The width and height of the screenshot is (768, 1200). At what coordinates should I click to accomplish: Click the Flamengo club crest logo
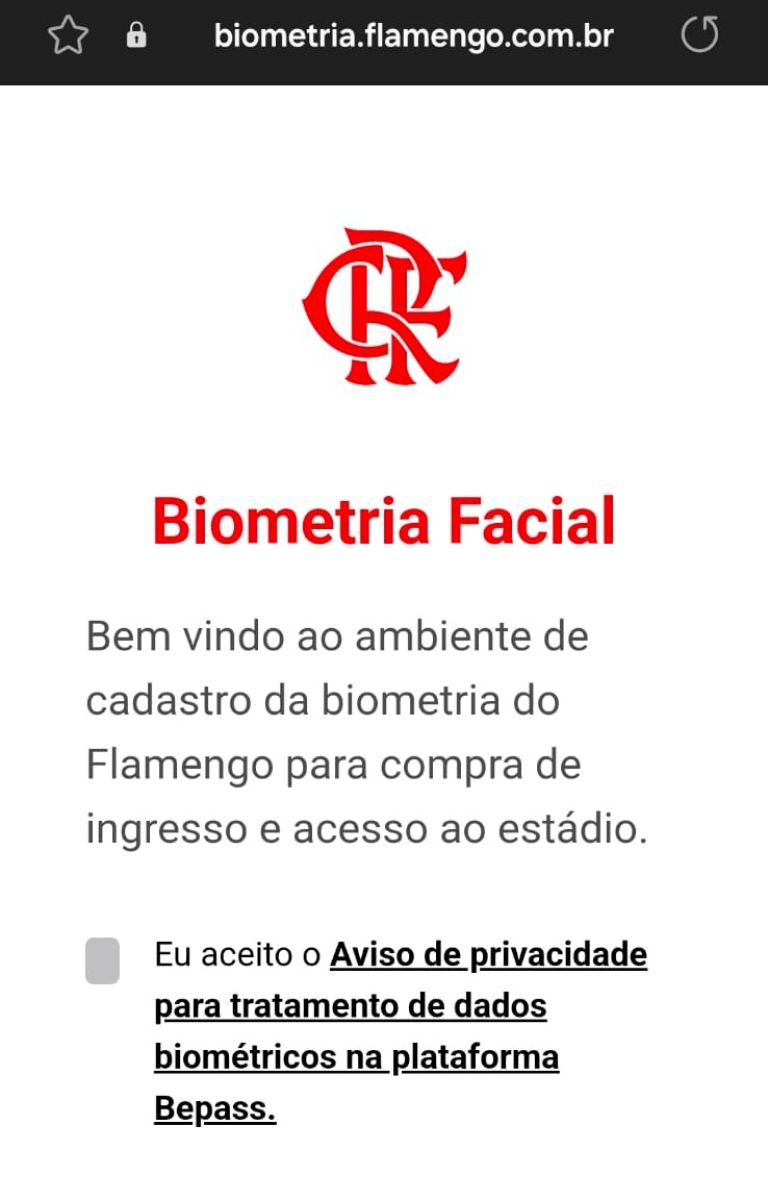tap(383, 305)
